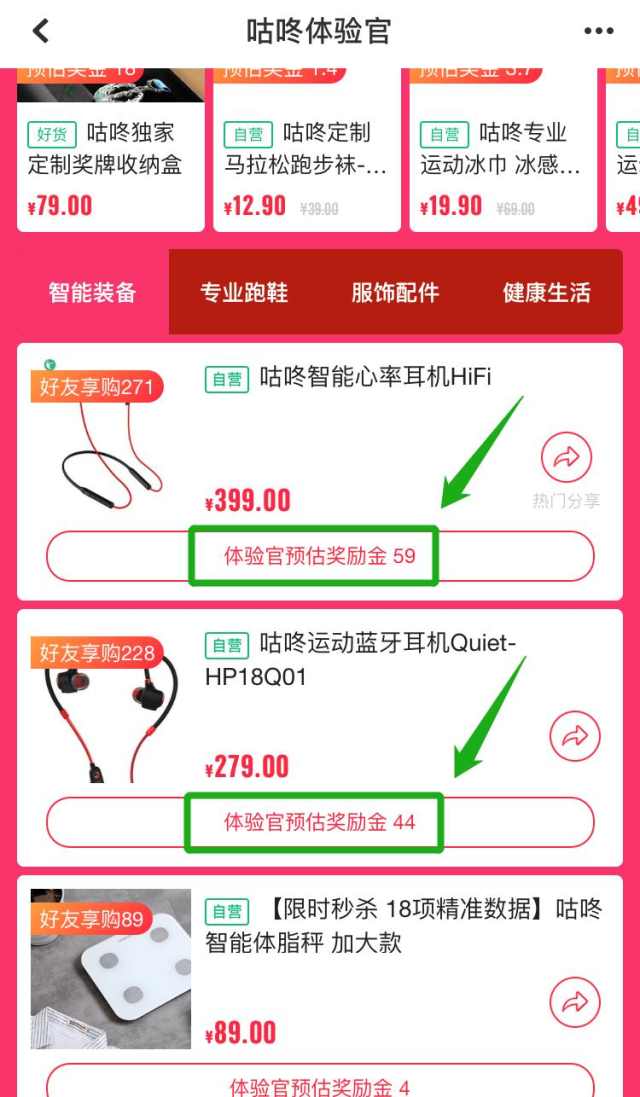Select the 服饰配件 tab
Image resolution: width=640 pixels, height=1097 pixels.
395,292
